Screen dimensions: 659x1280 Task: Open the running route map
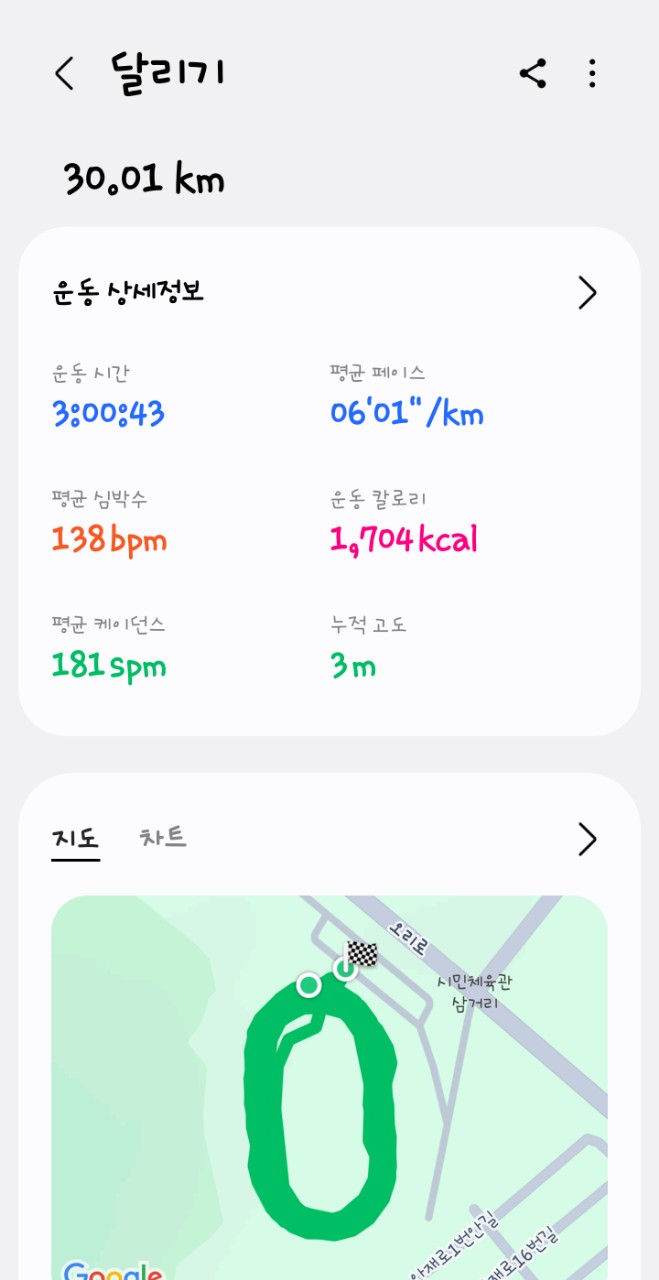coord(329,1085)
